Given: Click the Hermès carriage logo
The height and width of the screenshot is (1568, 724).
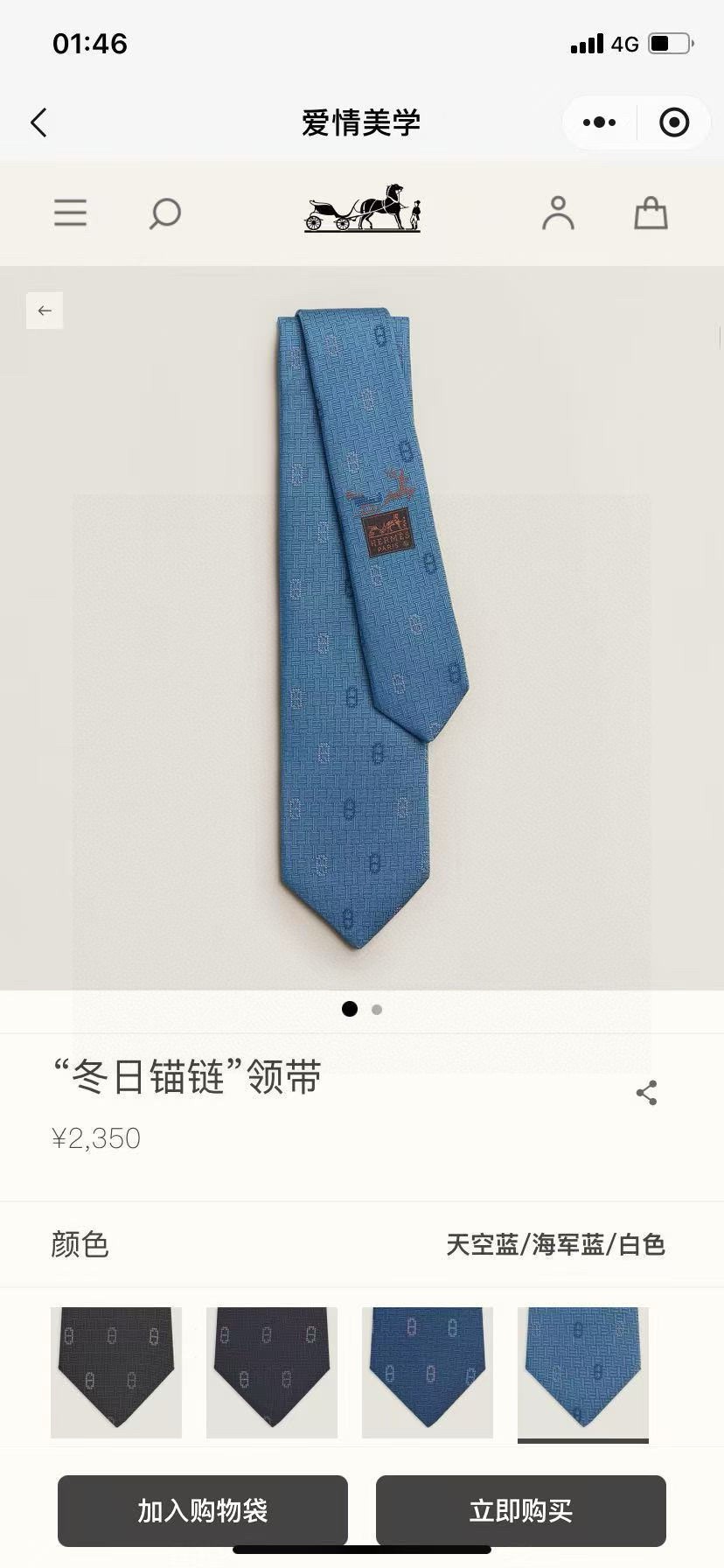Looking at the screenshot, I should (x=362, y=213).
